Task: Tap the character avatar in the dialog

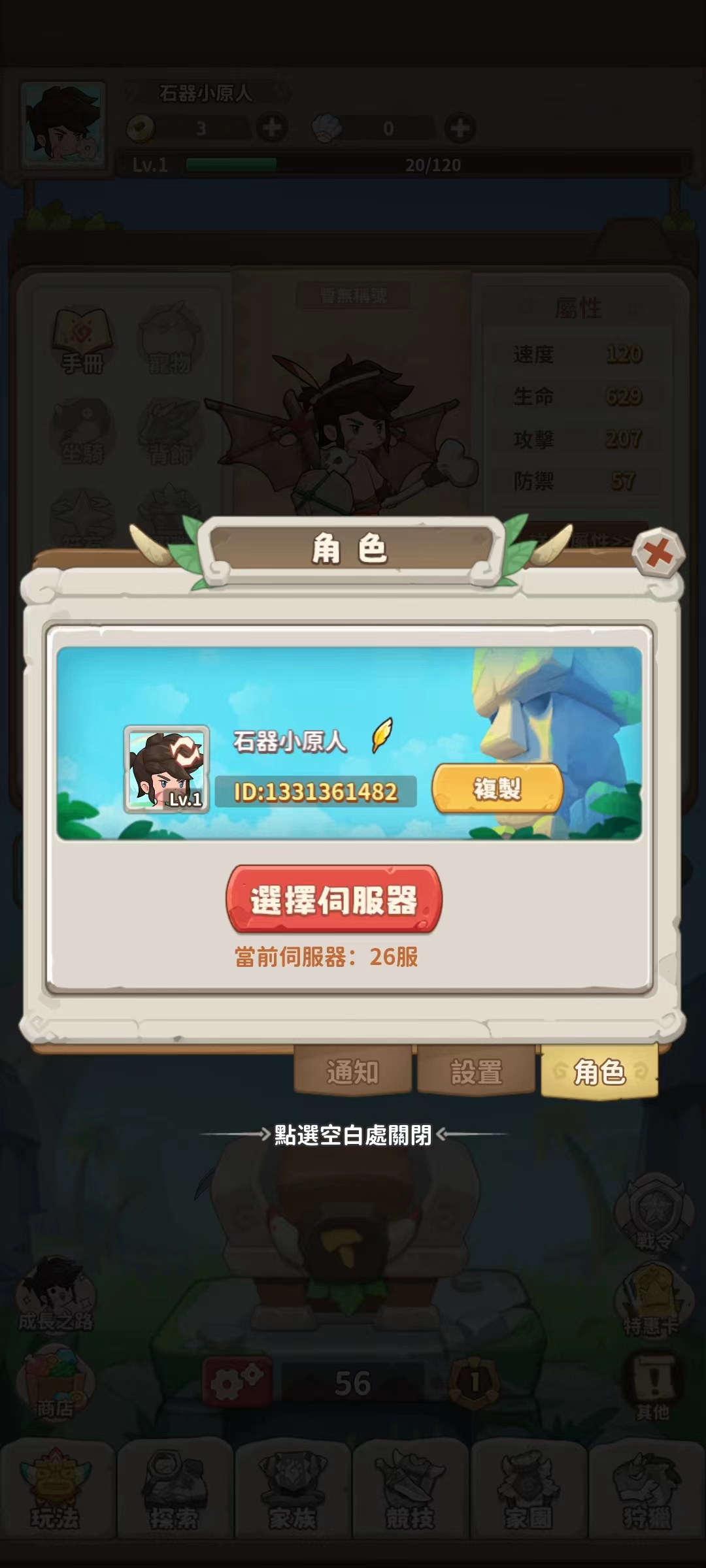Action: click(x=167, y=770)
